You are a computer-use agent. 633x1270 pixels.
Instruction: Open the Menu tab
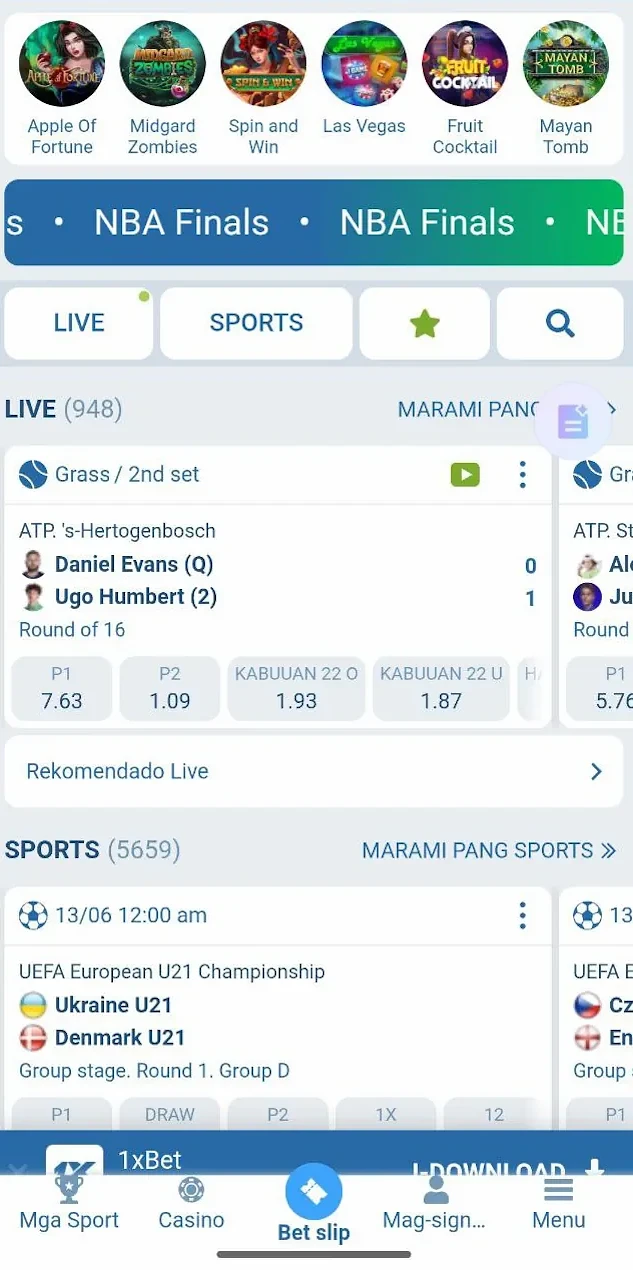(x=558, y=1203)
